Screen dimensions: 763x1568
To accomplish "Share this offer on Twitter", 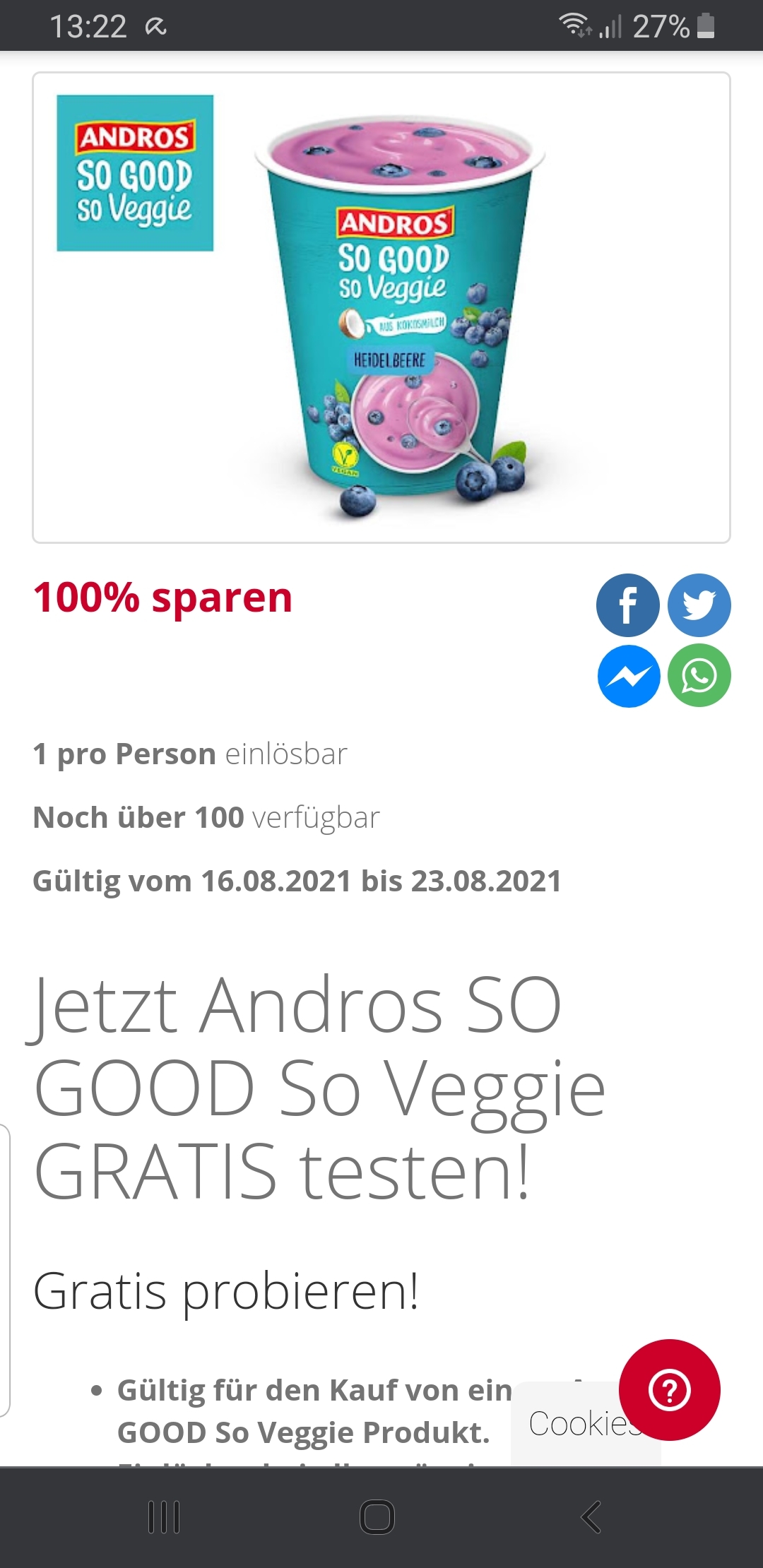I will click(x=699, y=605).
